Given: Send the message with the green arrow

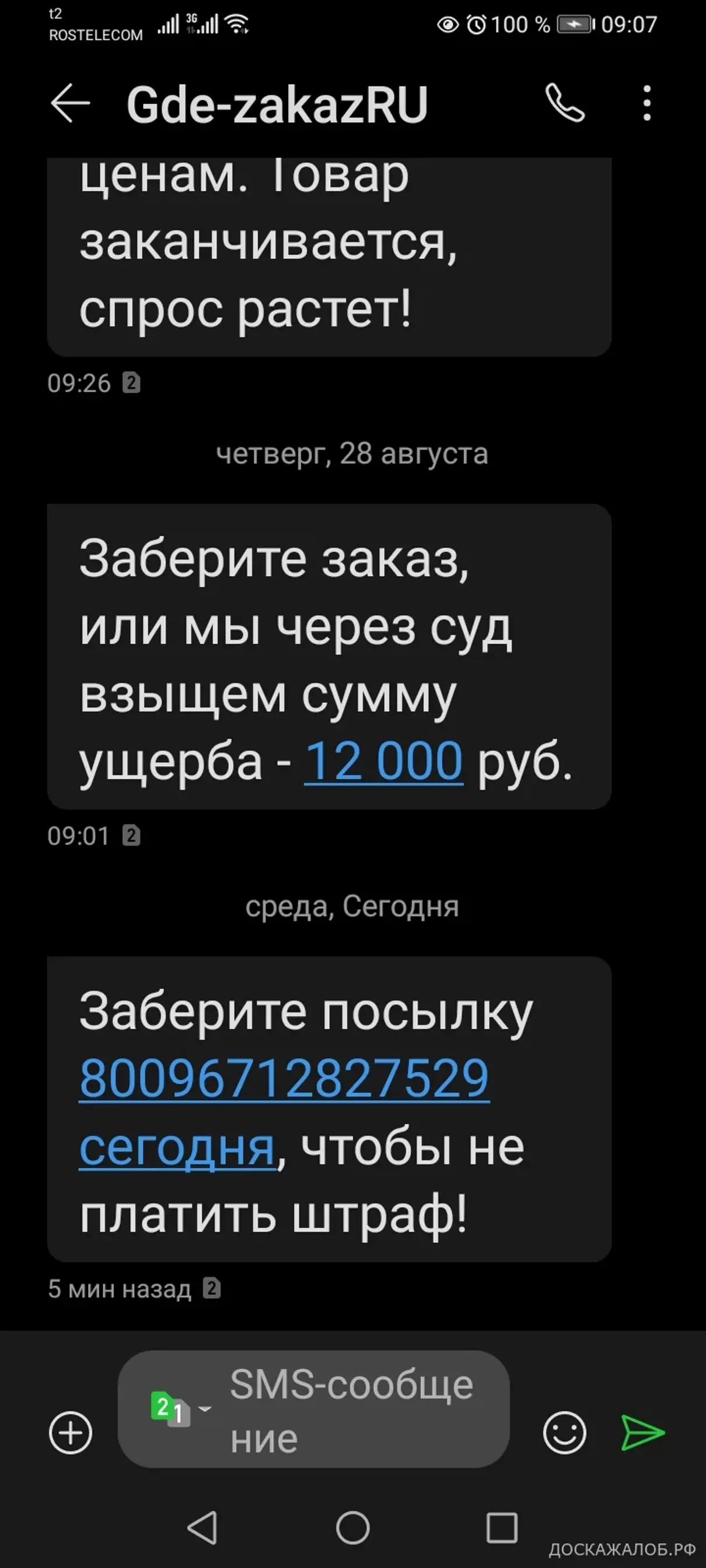Looking at the screenshot, I should pos(642,1432).
